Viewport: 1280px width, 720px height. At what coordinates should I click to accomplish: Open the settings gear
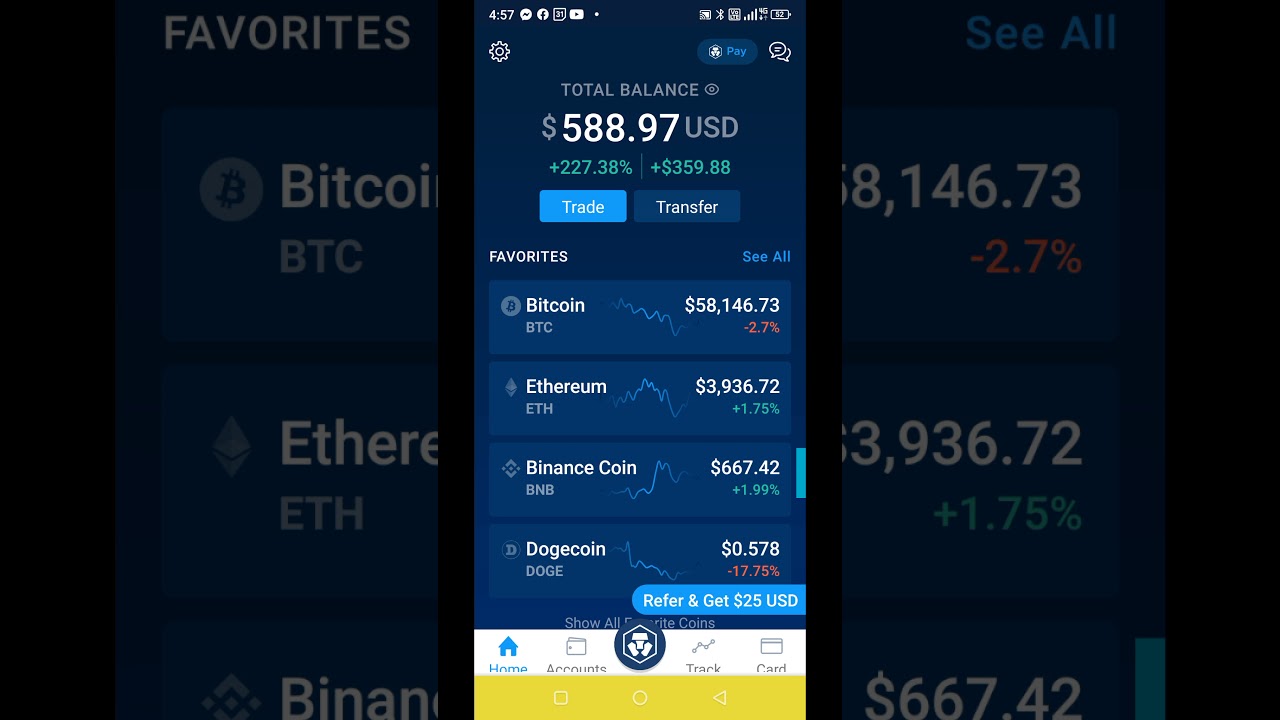(500, 52)
